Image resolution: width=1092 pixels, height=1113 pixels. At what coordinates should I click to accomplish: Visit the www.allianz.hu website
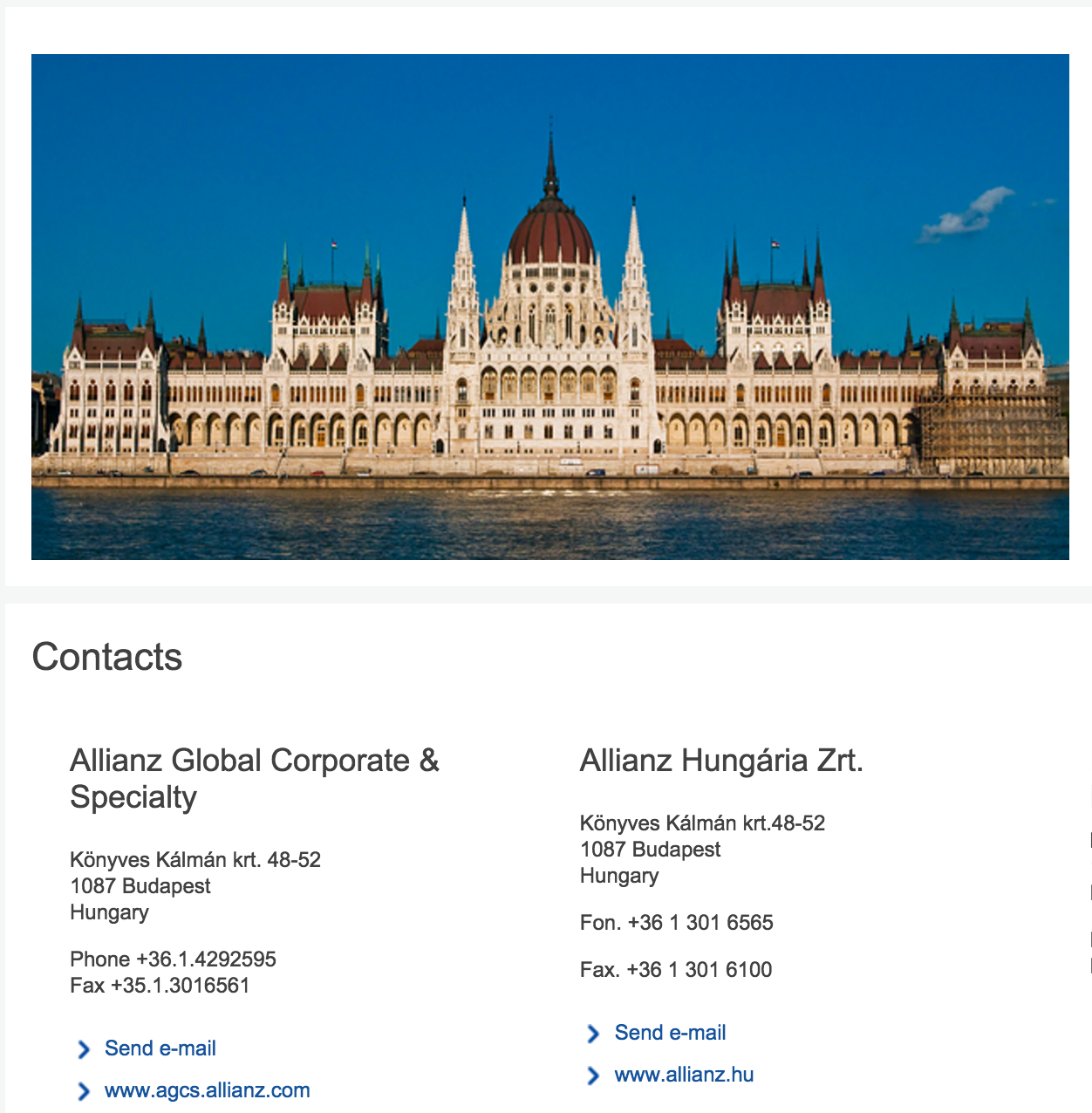coord(684,1075)
